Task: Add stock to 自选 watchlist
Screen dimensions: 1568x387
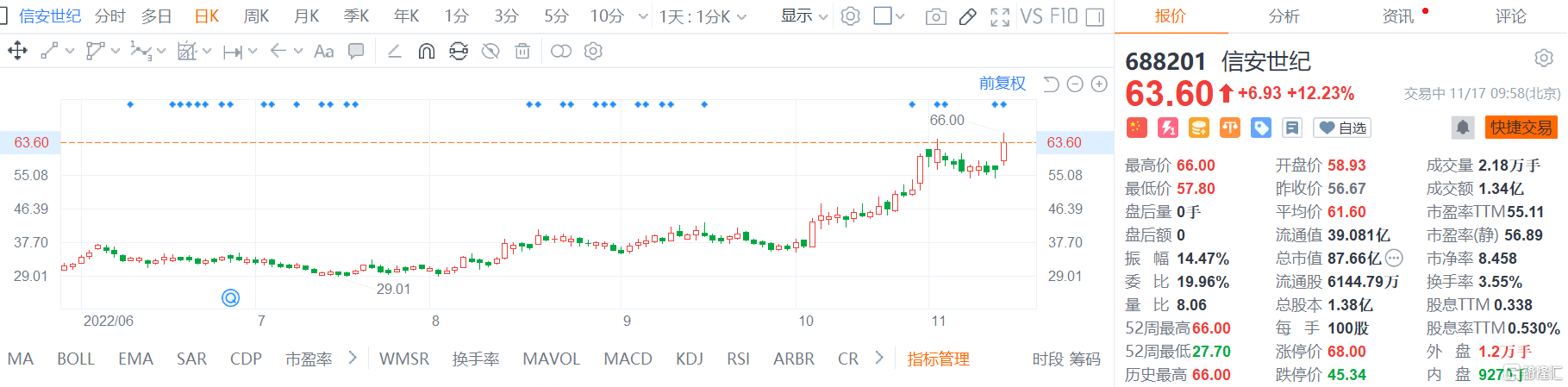Action: tap(1342, 128)
